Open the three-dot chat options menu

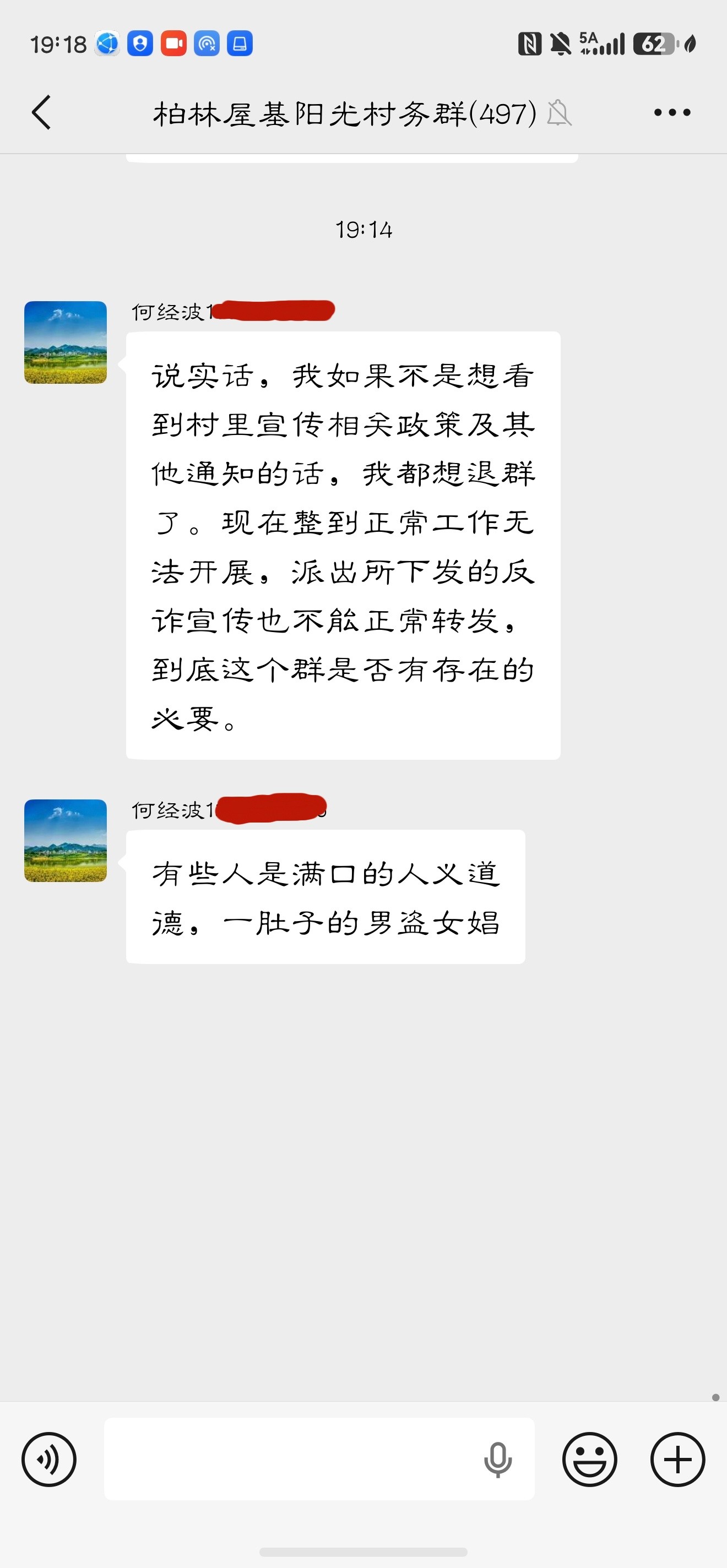coord(672,113)
